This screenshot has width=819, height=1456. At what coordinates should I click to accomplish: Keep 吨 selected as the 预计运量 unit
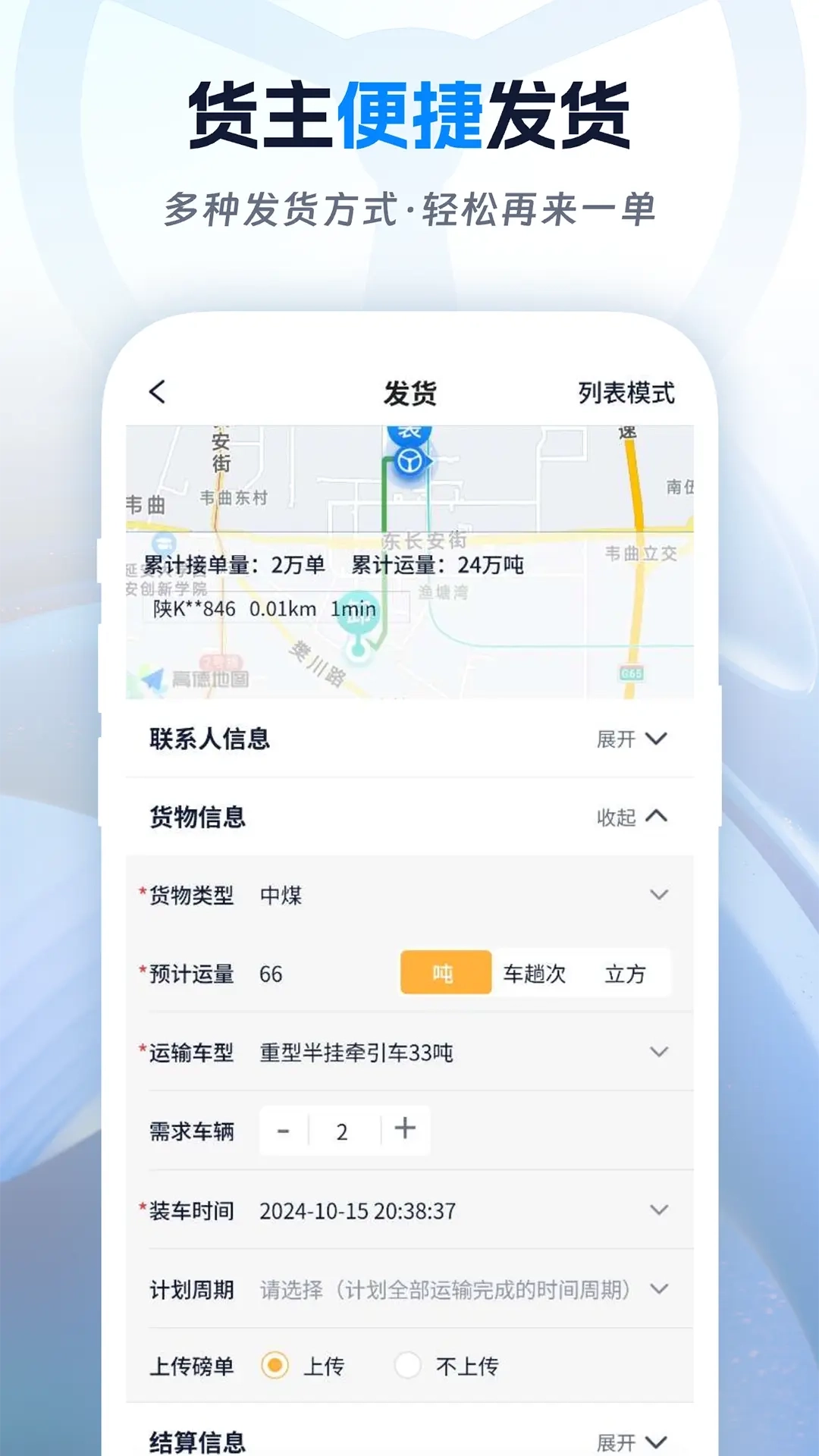[x=445, y=974]
